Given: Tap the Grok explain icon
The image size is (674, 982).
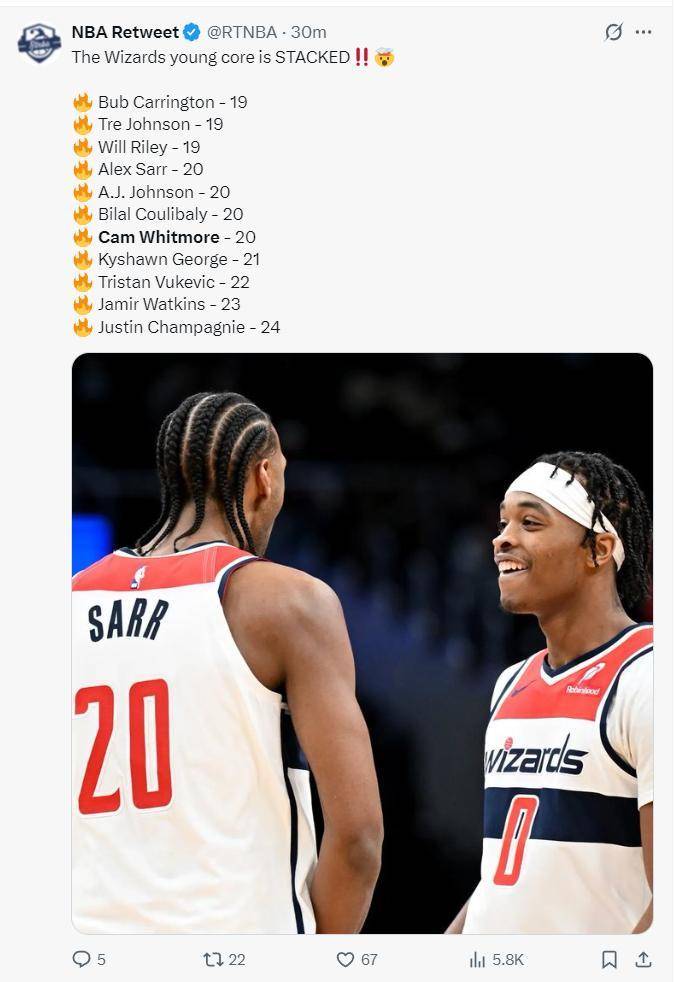Looking at the screenshot, I should (x=614, y=32).
